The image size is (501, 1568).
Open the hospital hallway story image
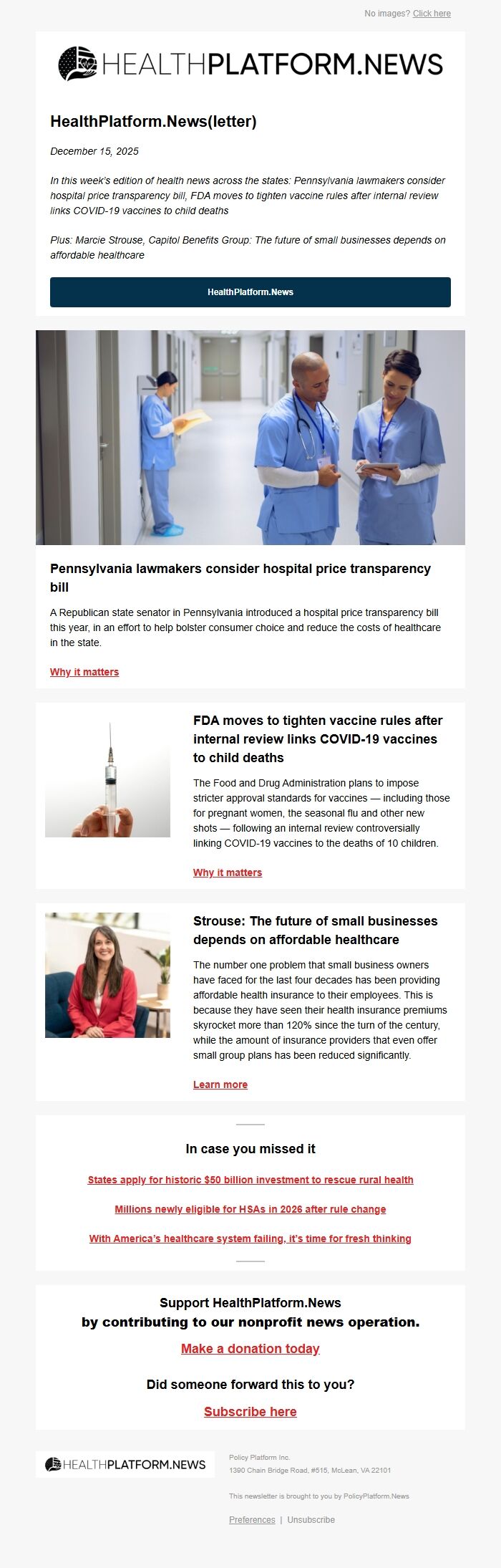pyautogui.click(x=250, y=438)
